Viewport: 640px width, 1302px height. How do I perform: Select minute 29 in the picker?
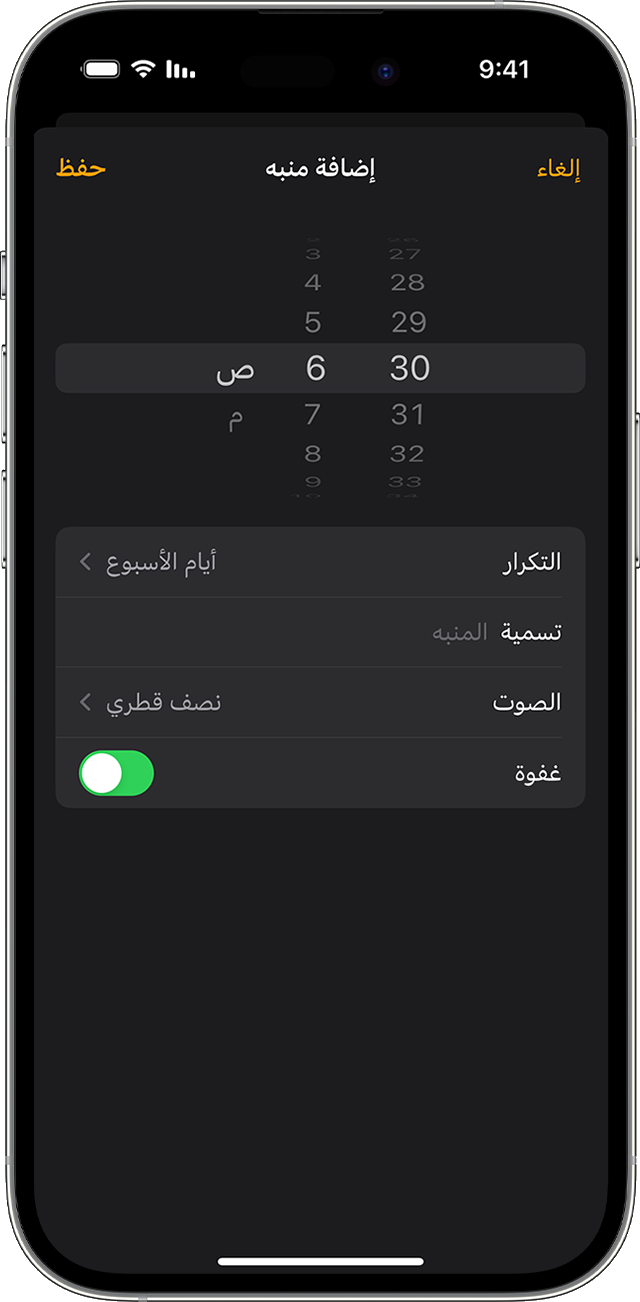click(408, 322)
